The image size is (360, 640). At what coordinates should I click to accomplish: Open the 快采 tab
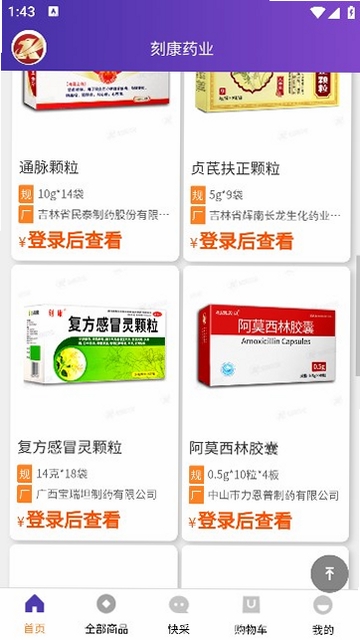point(179,614)
